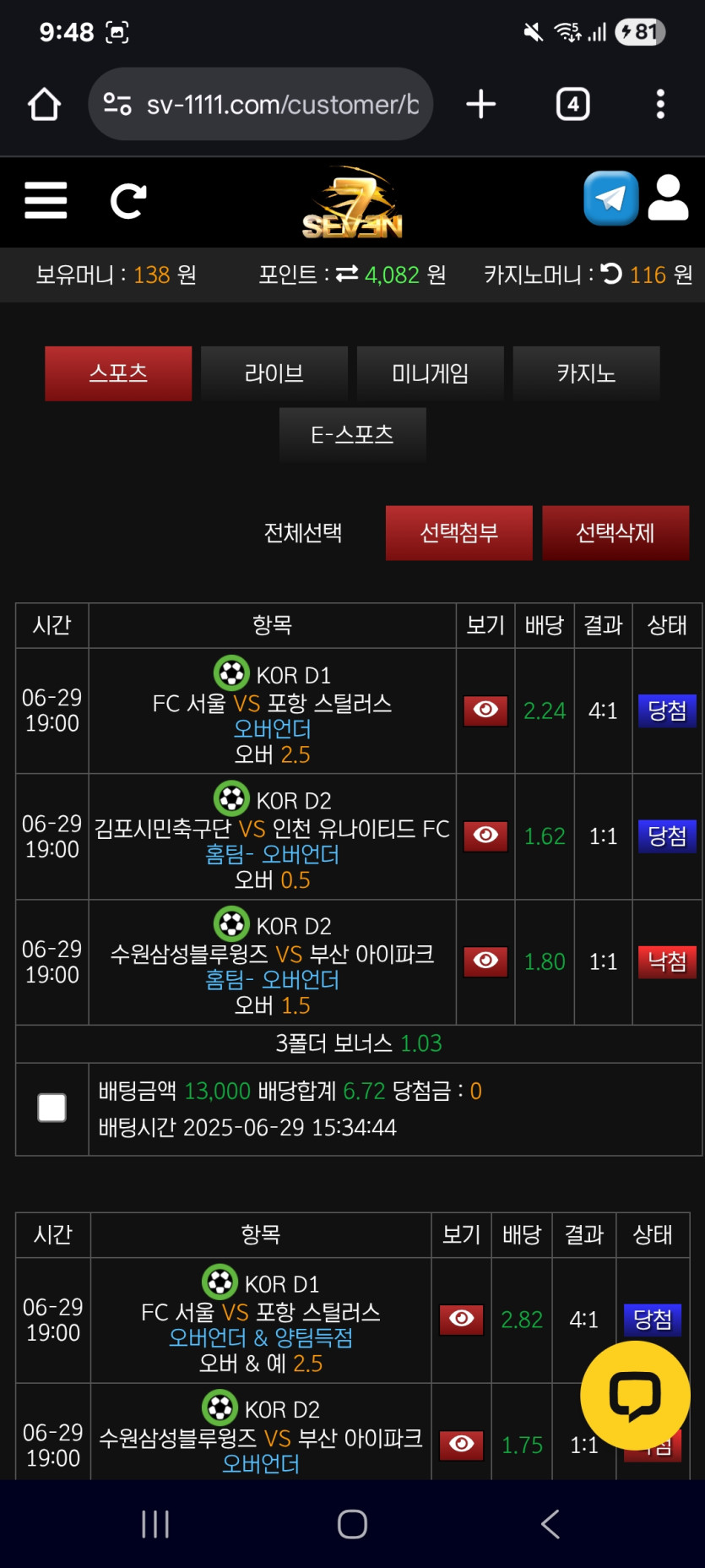Refresh the page with the reload icon
Viewport: 705px width, 1568px height.
coord(128,201)
